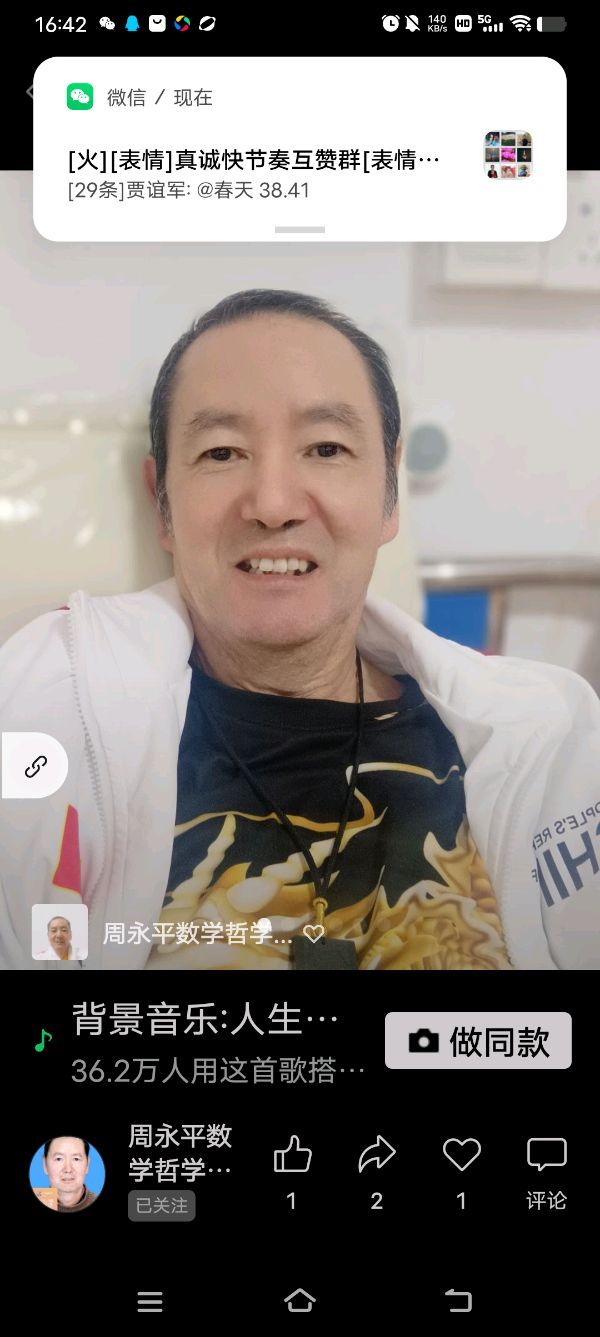
Task: Share this video
Action: pyautogui.click(x=377, y=1156)
